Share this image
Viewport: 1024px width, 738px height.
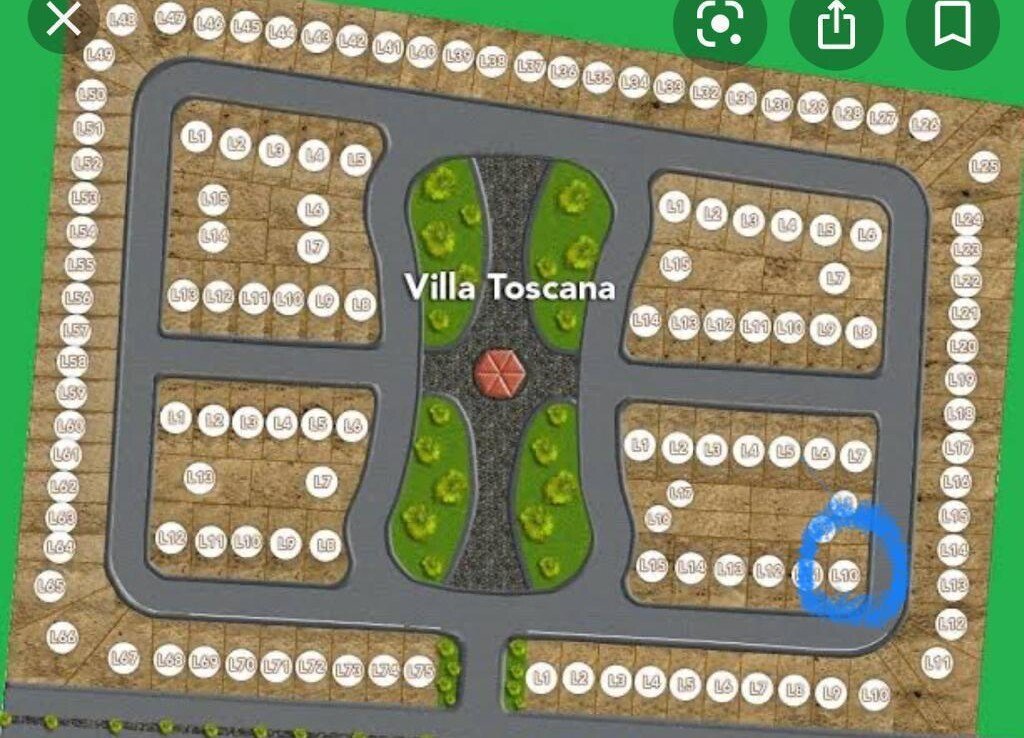[836, 25]
